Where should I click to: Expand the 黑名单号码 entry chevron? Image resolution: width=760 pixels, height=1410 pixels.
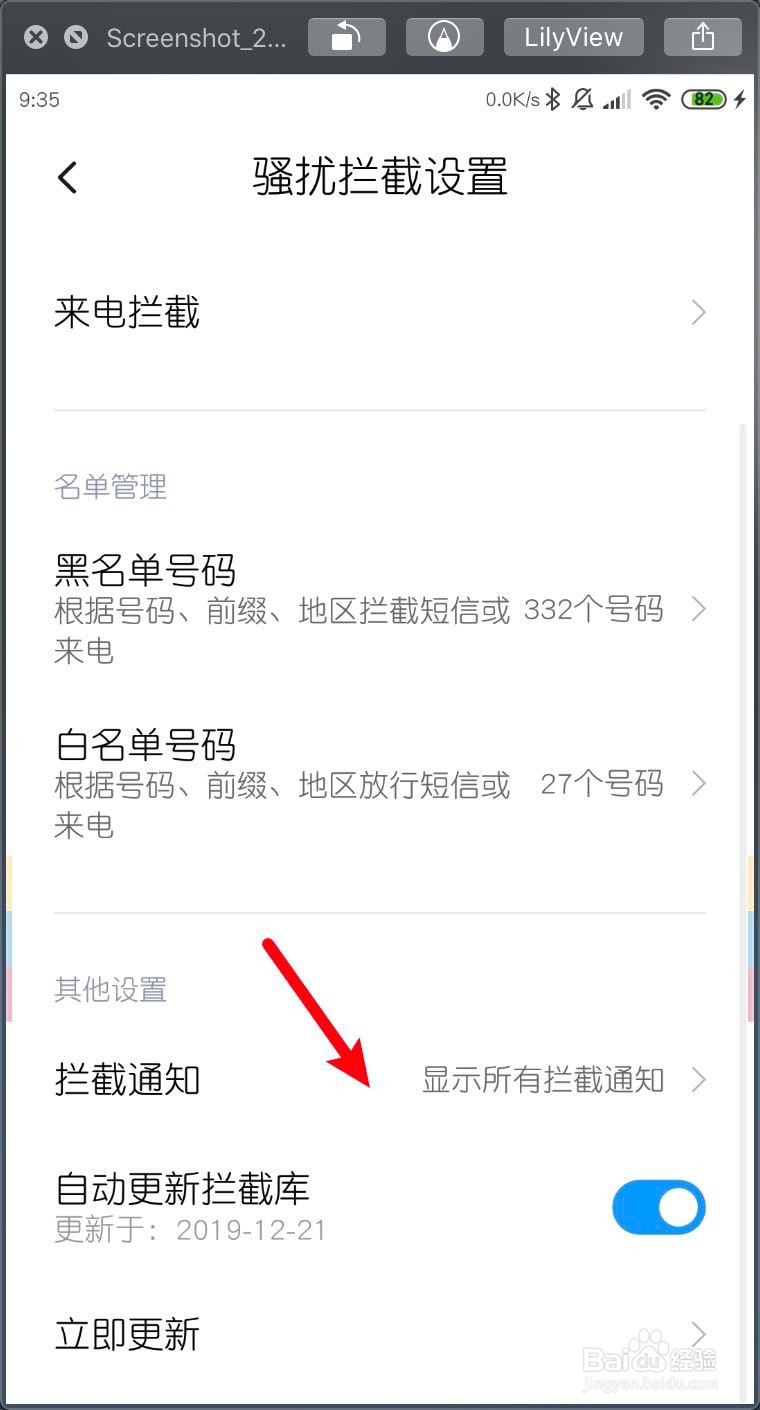click(x=698, y=610)
